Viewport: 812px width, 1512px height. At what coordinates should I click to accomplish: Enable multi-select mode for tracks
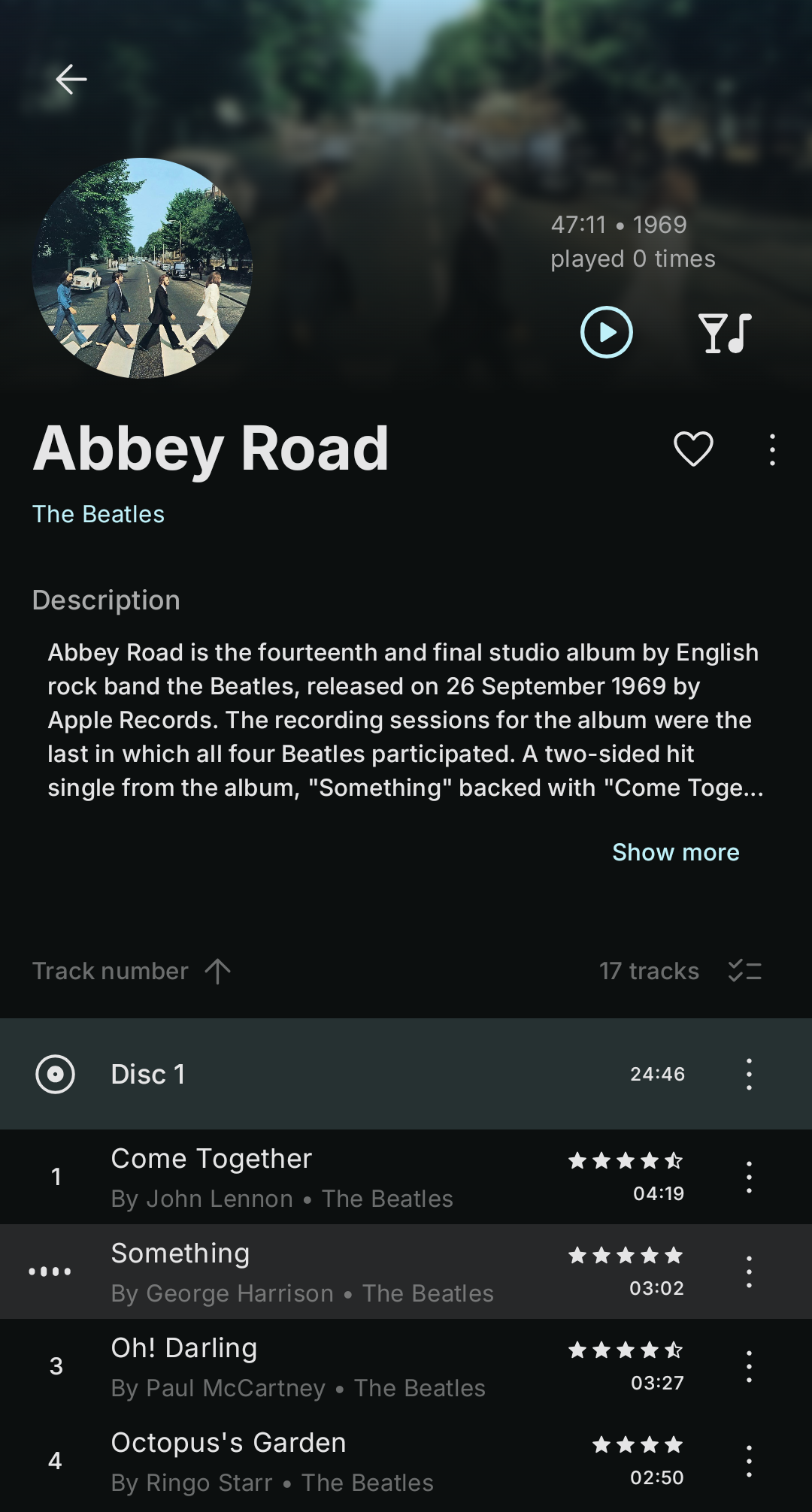tap(745, 971)
